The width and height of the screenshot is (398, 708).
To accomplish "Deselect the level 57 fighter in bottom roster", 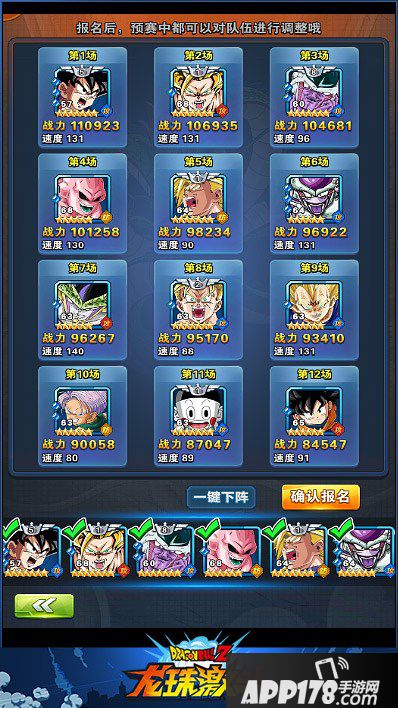I will point(33,550).
